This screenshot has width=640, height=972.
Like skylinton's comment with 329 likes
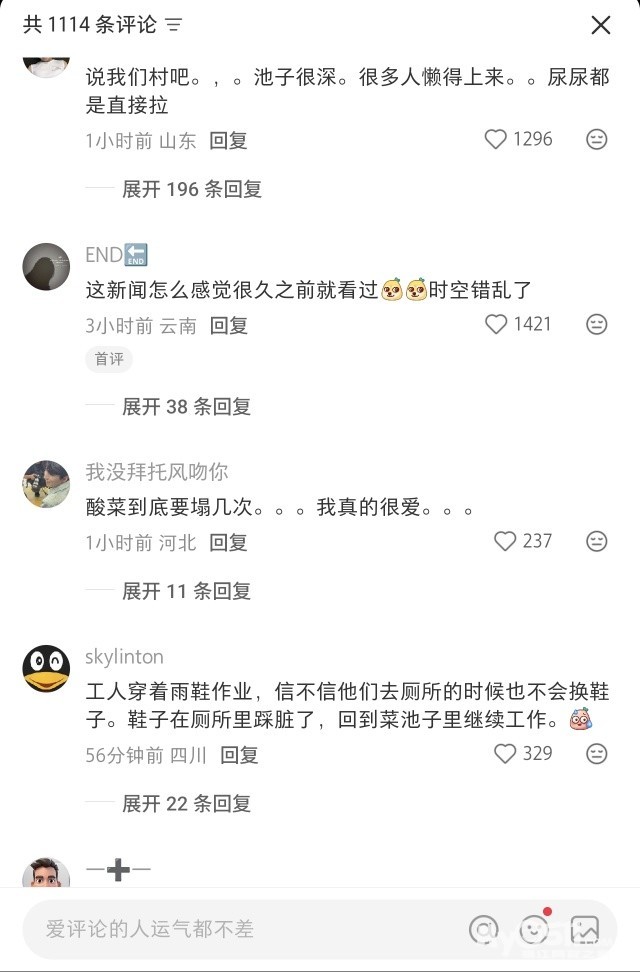click(505, 754)
